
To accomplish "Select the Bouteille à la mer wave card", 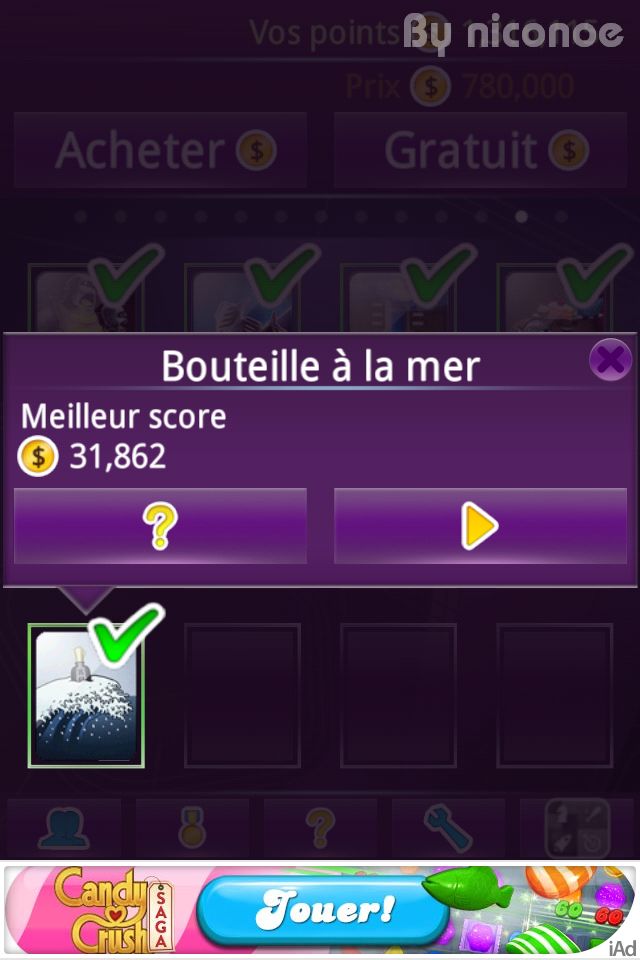I will (x=86, y=697).
